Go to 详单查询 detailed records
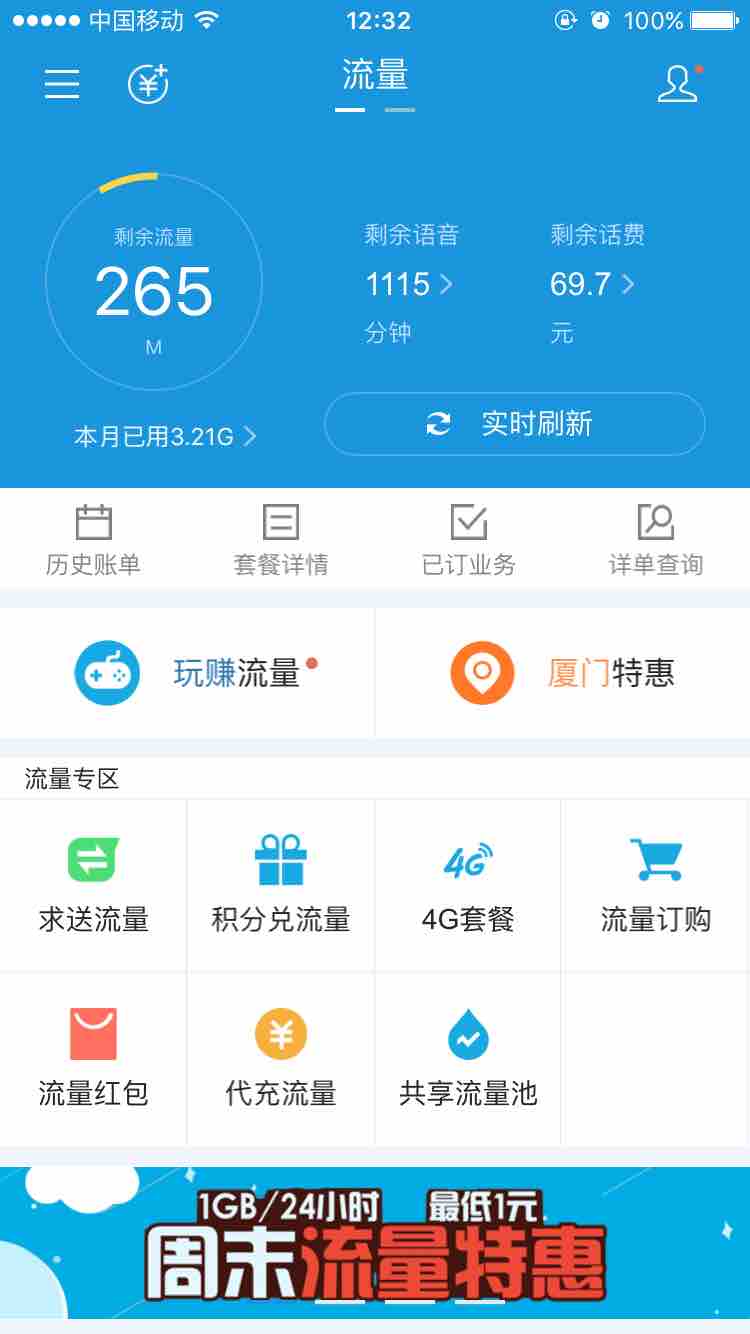 pos(656,540)
